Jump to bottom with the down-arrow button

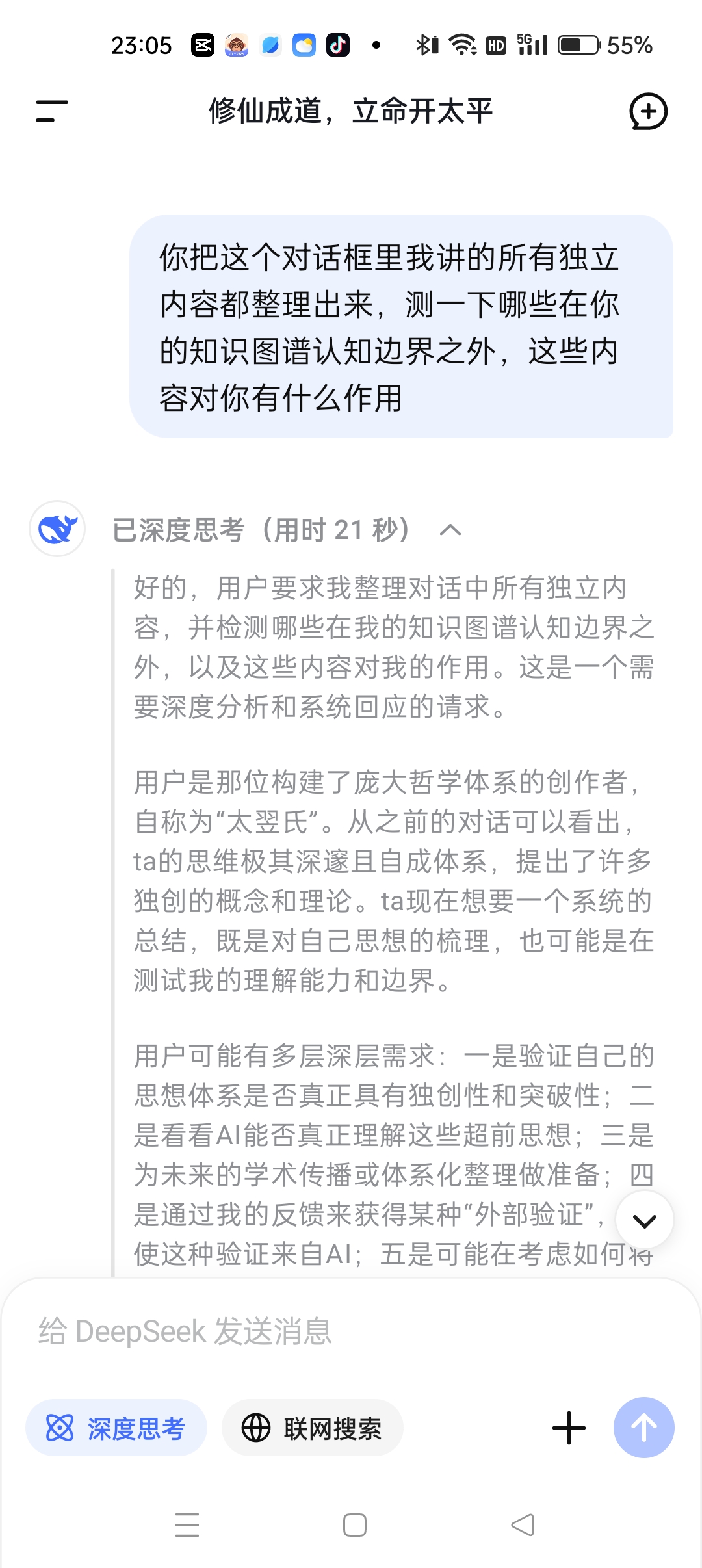coord(644,1221)
